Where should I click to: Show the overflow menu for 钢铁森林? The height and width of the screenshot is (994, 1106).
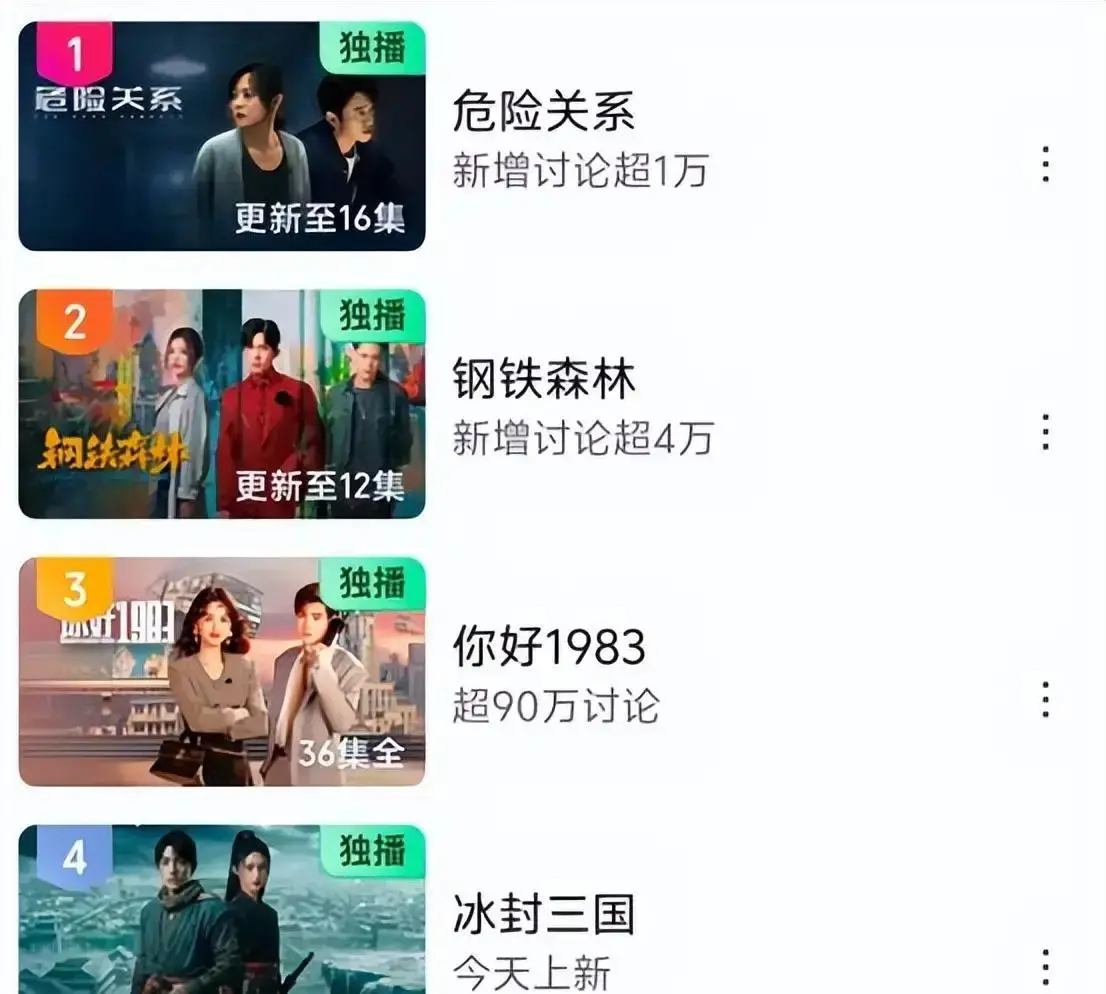1045,432
